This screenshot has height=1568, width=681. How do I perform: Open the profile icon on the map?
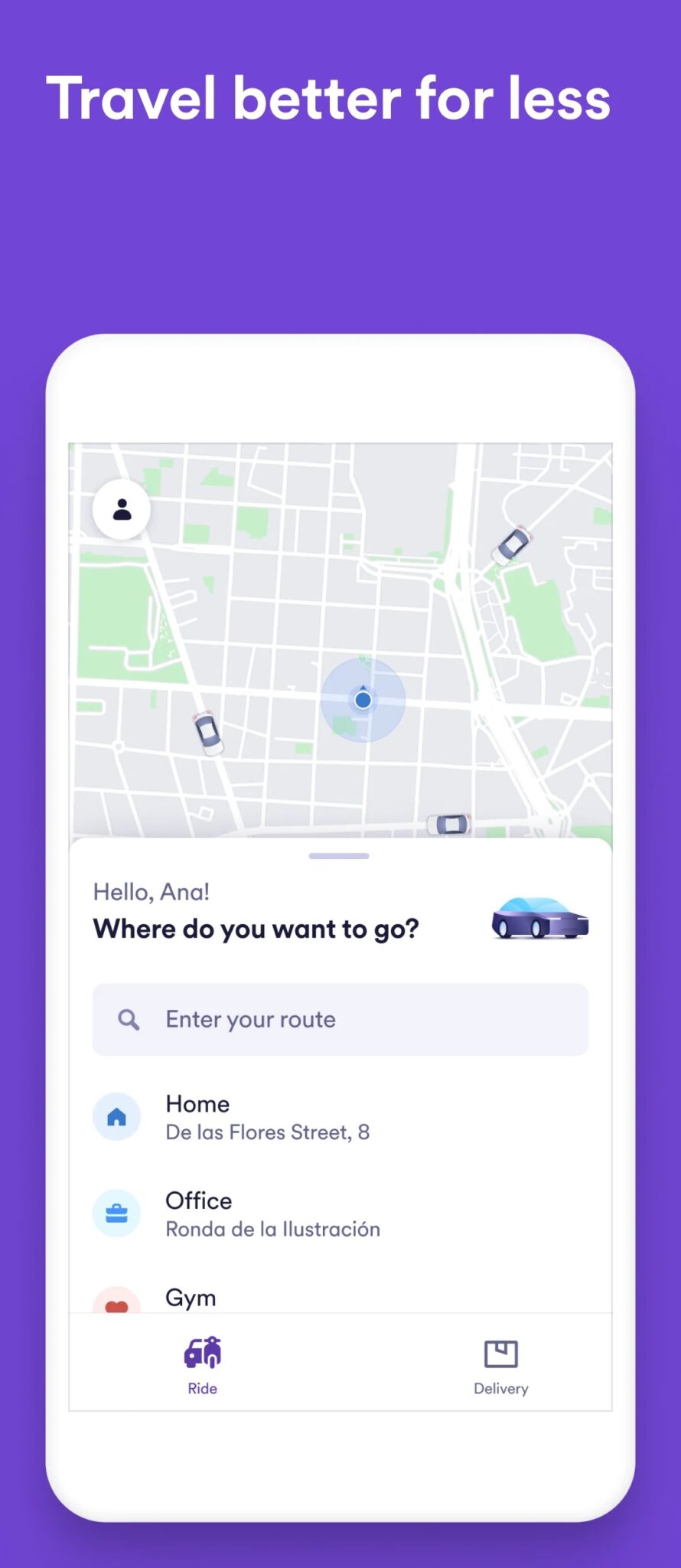click(121, 508)
